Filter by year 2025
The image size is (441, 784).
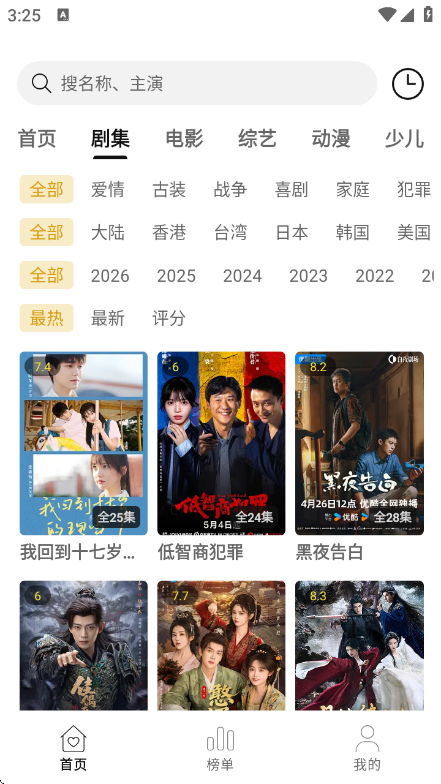coord(176,276)
